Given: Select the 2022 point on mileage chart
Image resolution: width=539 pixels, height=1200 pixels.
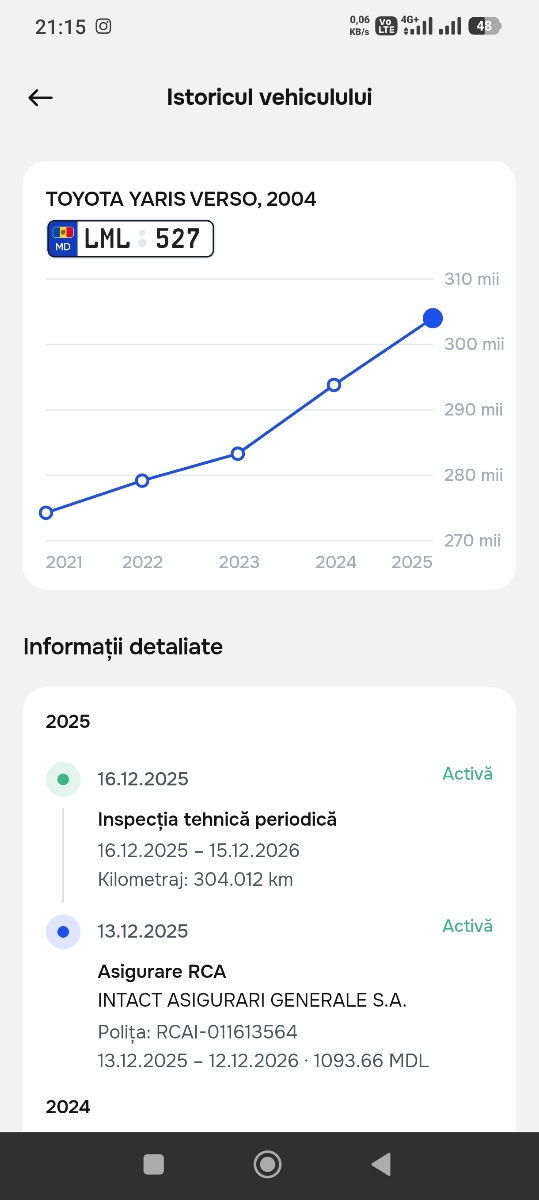Looking at the screenshot, I should (142, 480).
